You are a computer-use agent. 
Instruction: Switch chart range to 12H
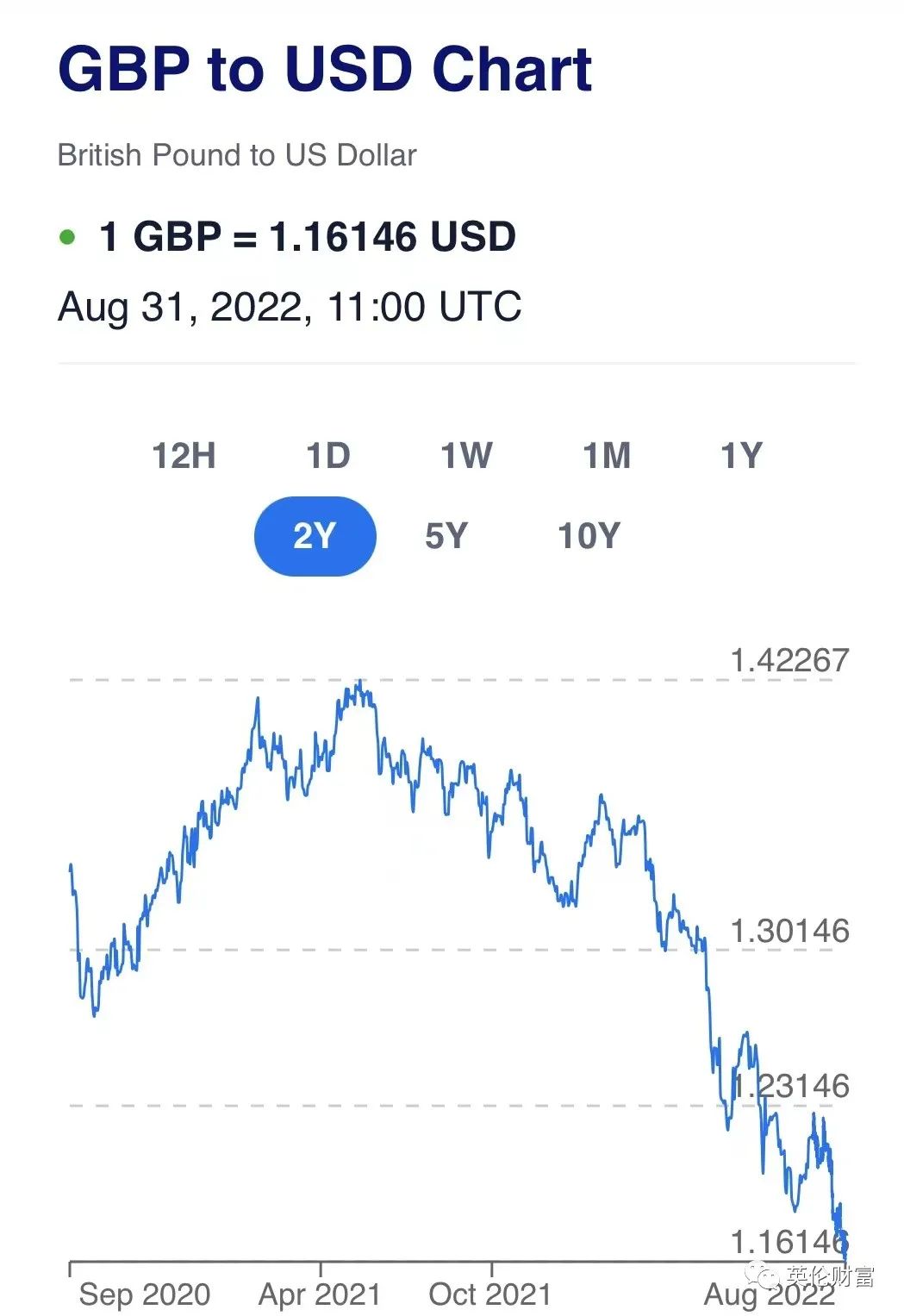point(184,456)
